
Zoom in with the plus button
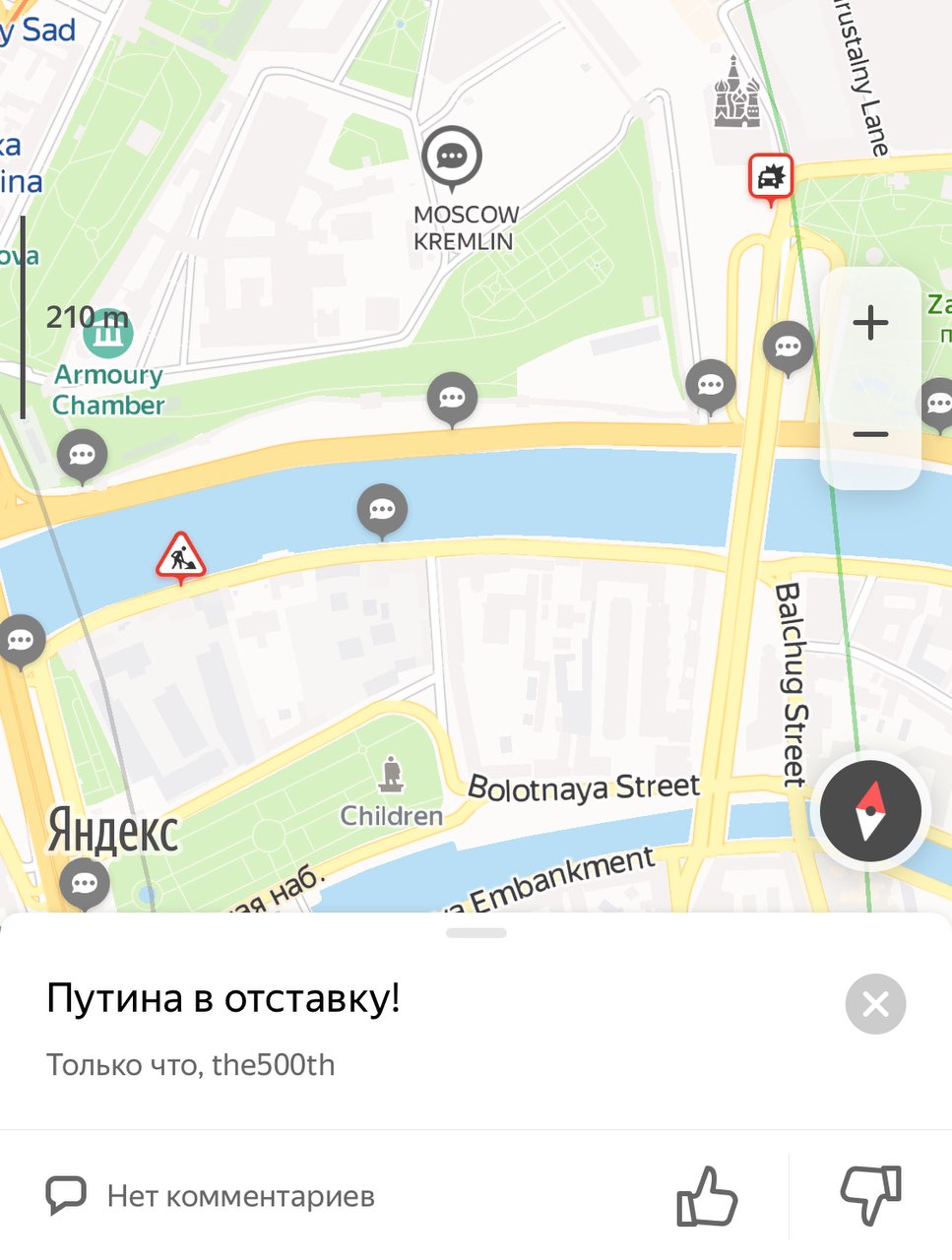pos(870,323)
